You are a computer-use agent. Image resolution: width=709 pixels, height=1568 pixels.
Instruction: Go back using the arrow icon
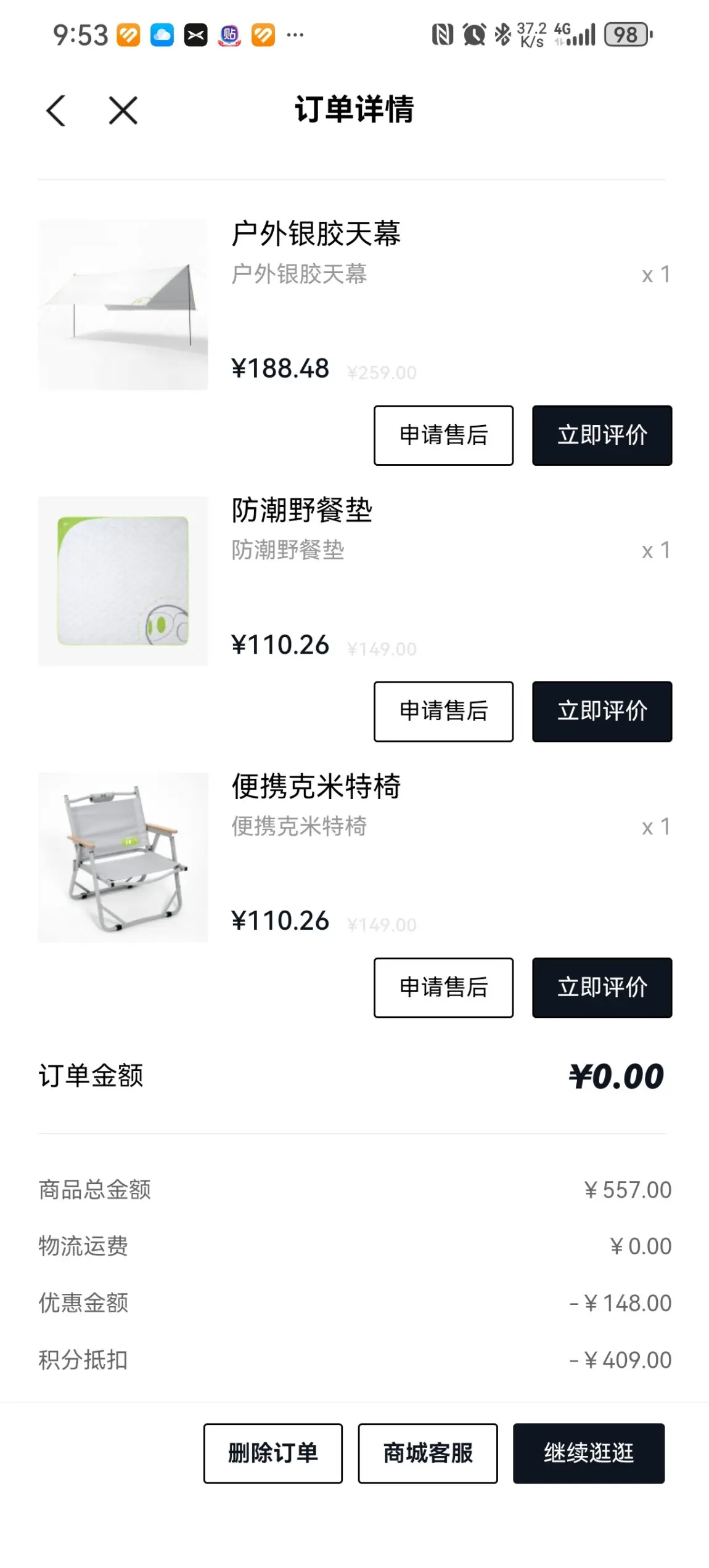(56, 111)
